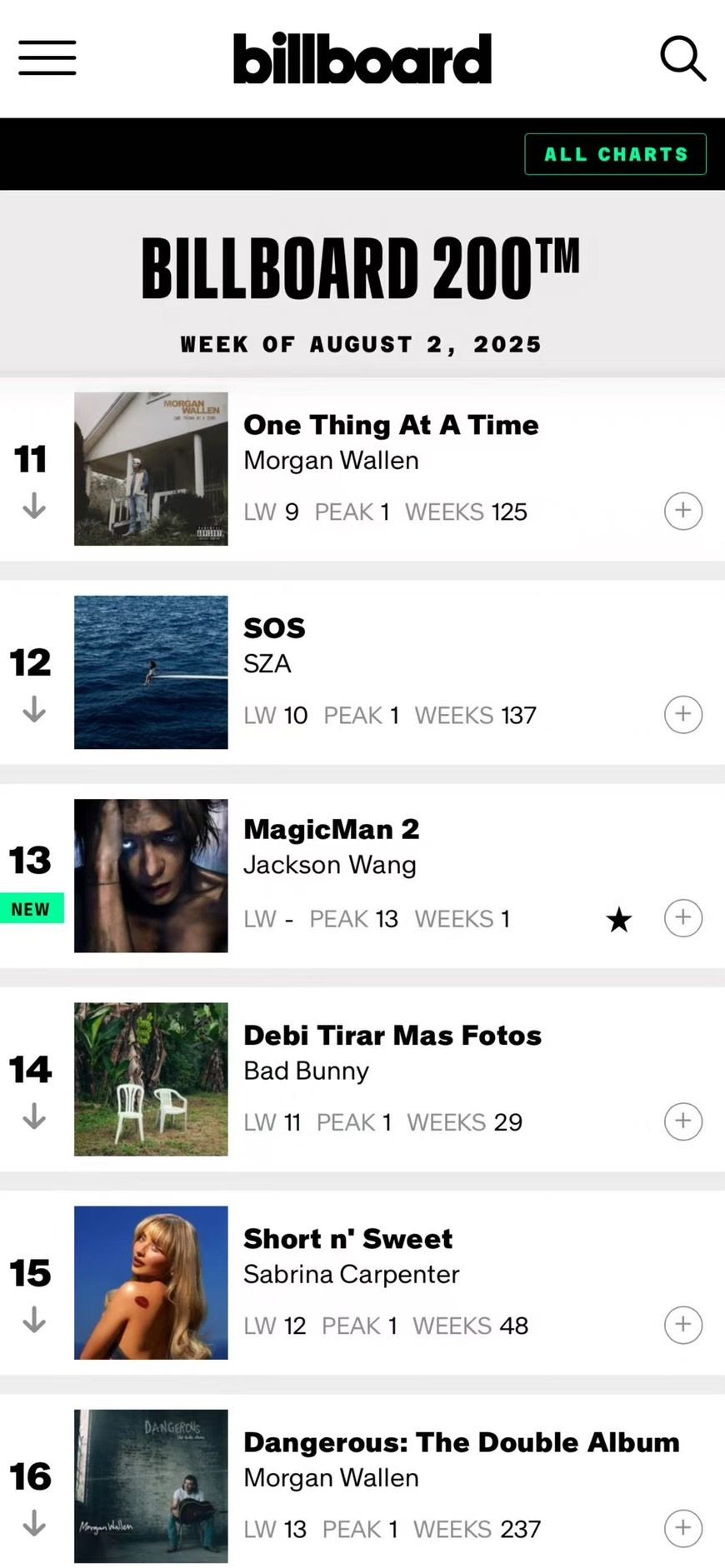Open the SOS album cover
Image resolution: width=725 pixels, height=1568 pixels.
(151, 672)
